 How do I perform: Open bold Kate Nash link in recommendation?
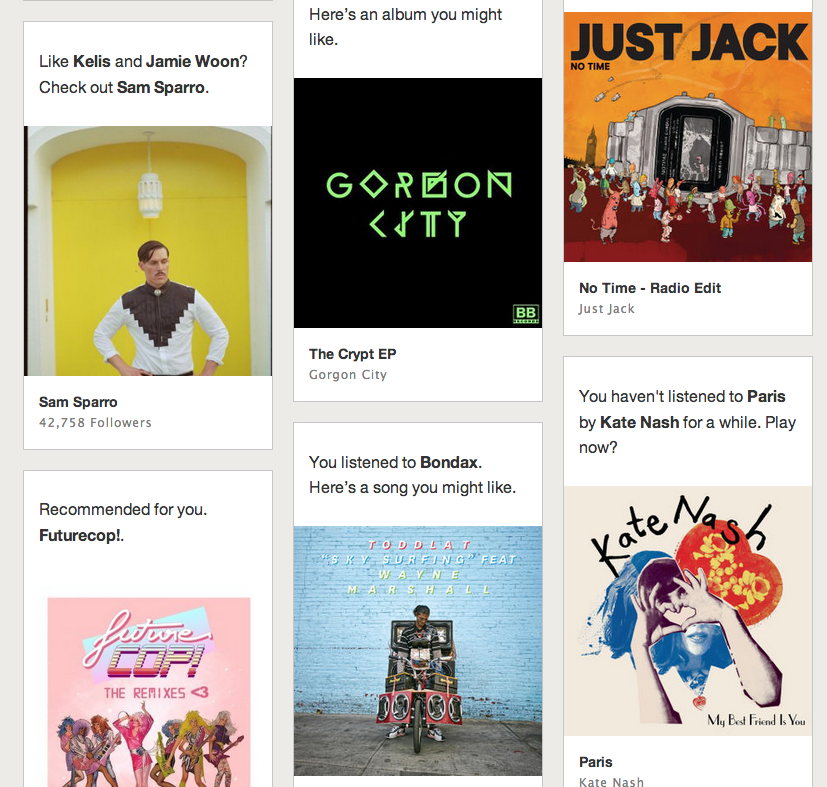[639, 422]
